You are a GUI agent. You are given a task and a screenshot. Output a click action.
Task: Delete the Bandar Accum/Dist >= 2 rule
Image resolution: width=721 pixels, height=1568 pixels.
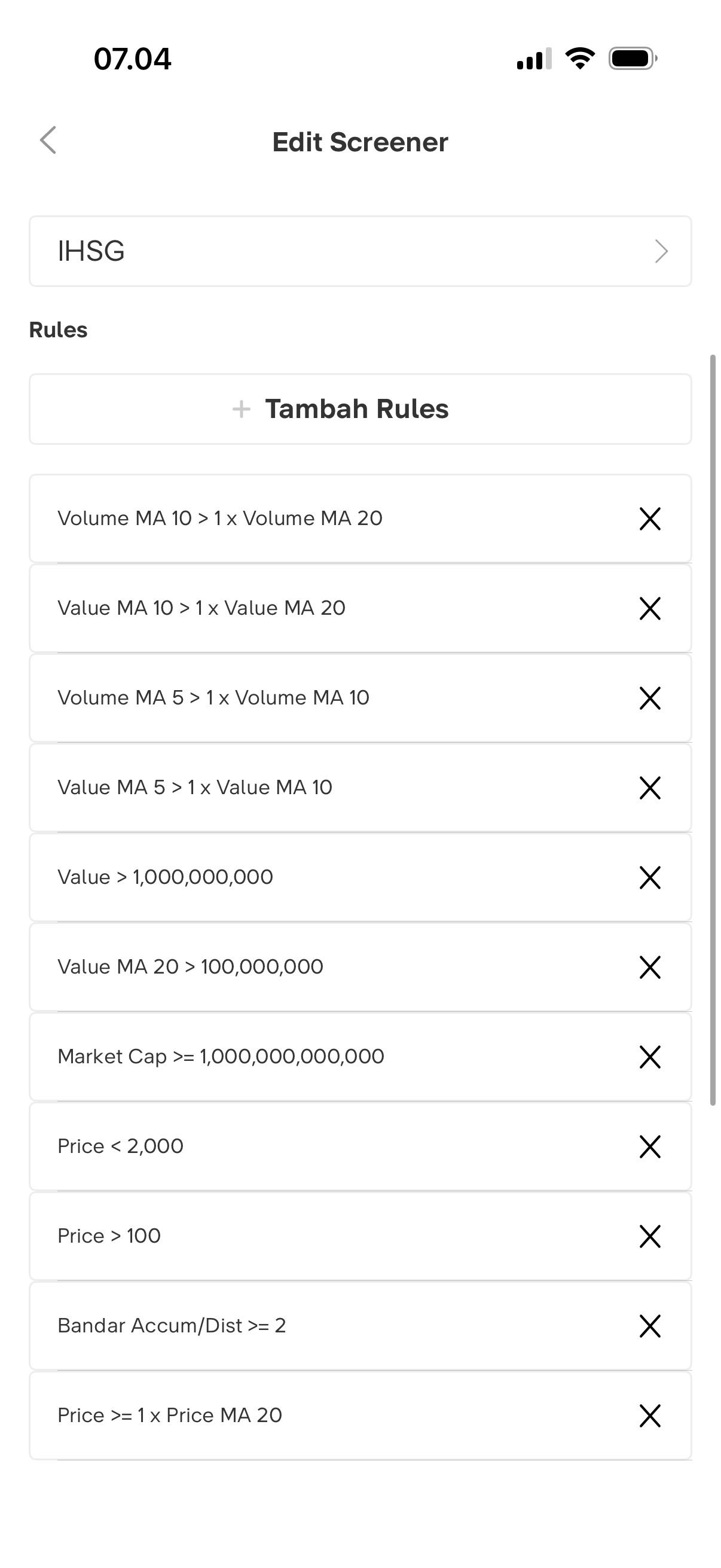[650, 1326]
